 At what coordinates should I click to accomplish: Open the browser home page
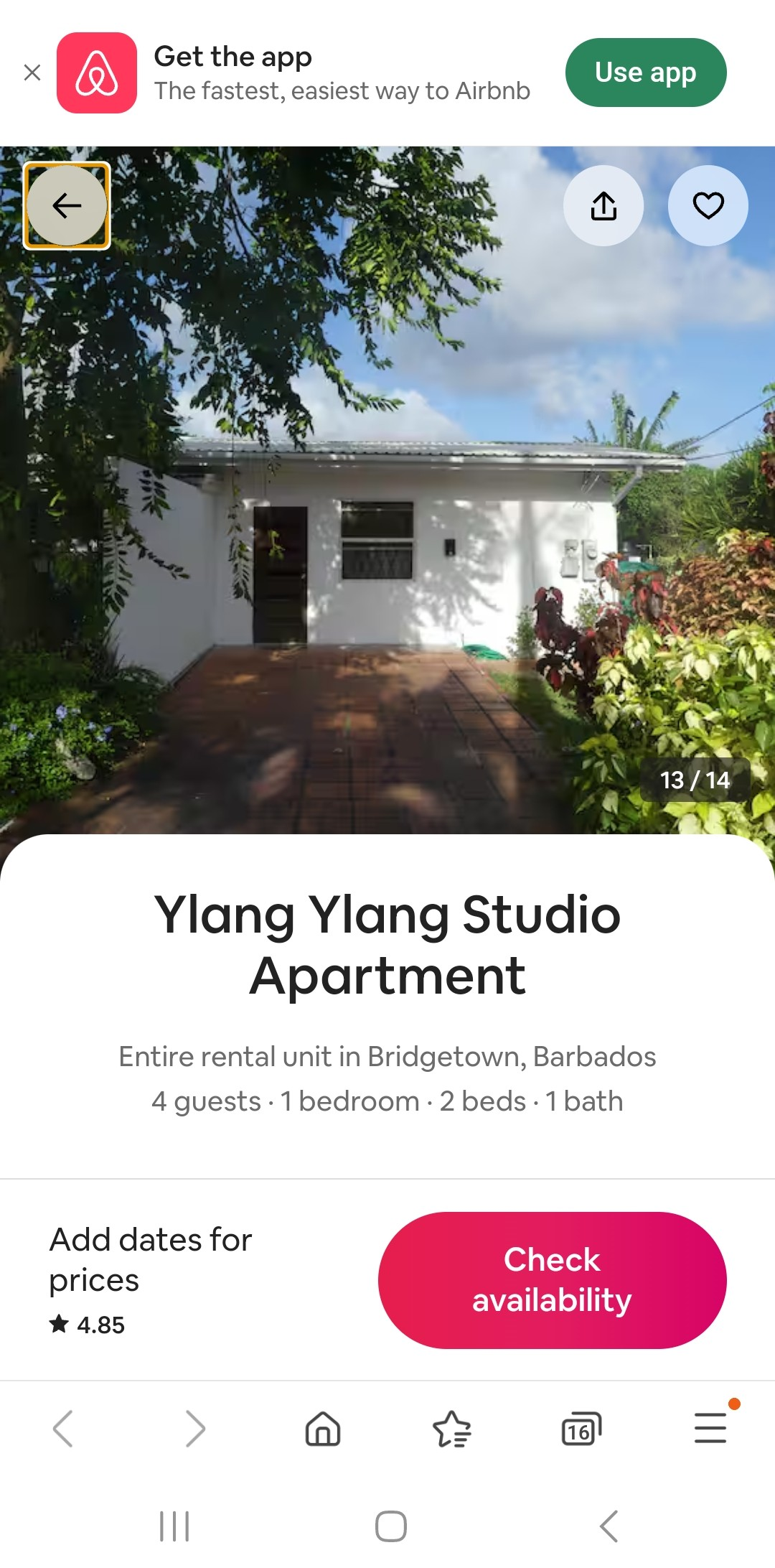[323, 1429]
